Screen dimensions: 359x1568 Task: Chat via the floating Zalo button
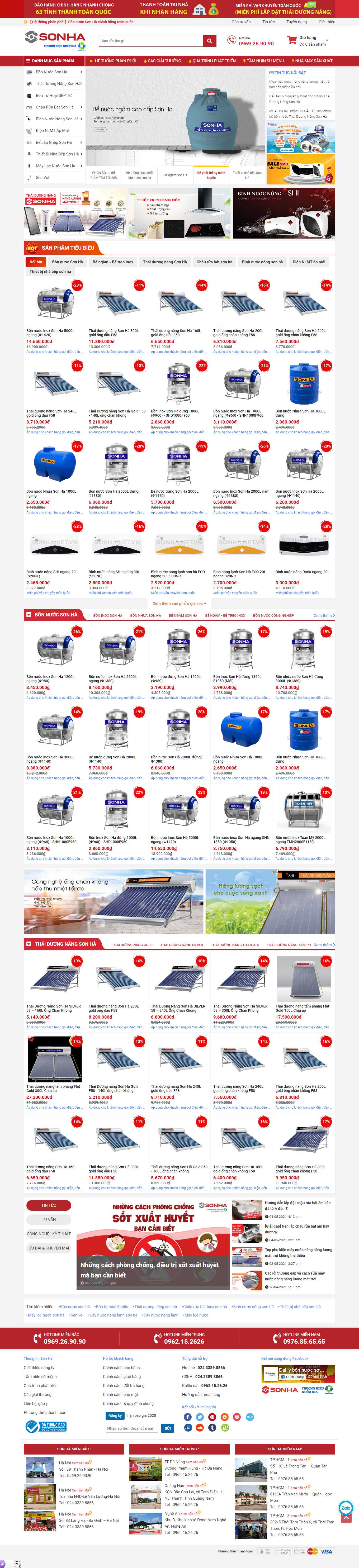pyautogui.click(x=346, y=1503)
